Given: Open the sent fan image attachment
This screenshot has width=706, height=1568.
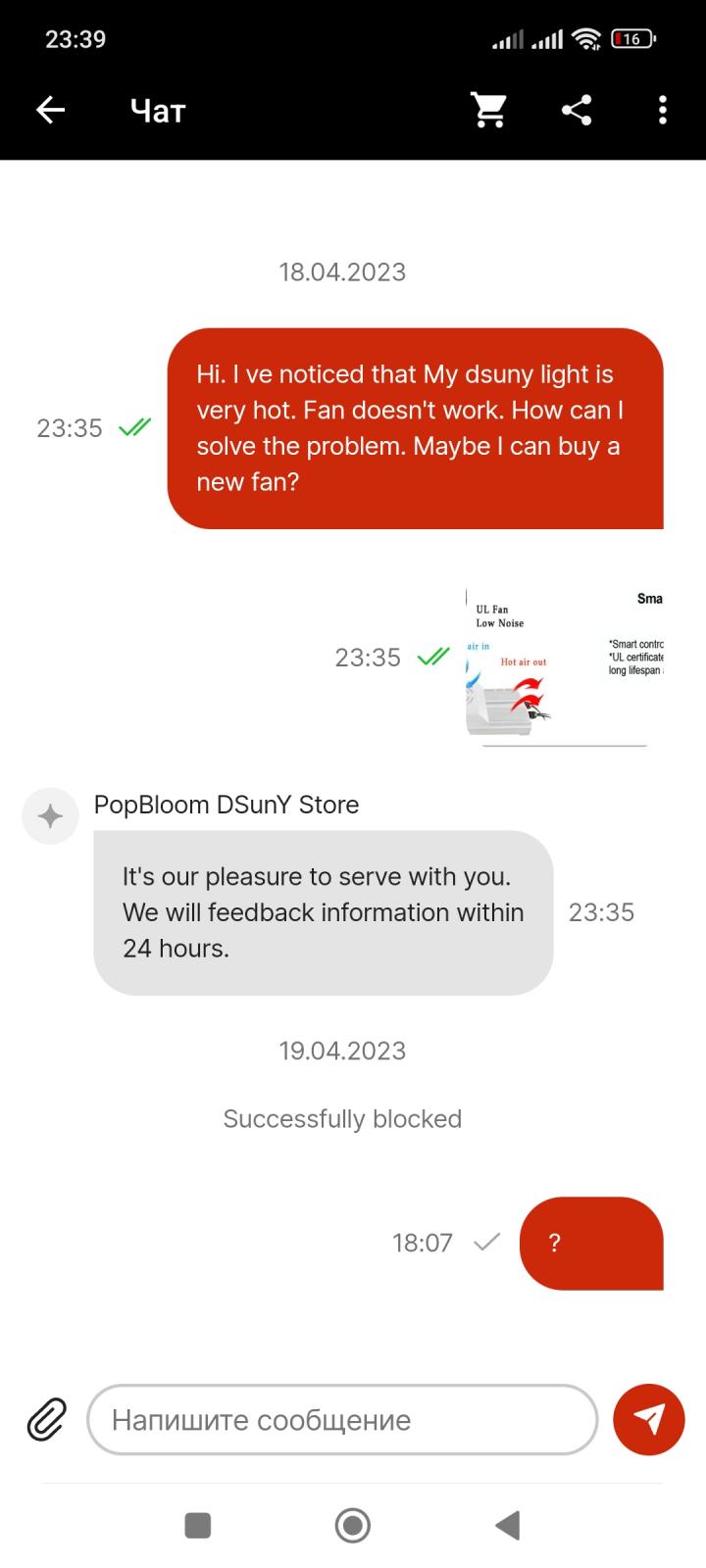Looking at the screenshot, I should point(564,667).
